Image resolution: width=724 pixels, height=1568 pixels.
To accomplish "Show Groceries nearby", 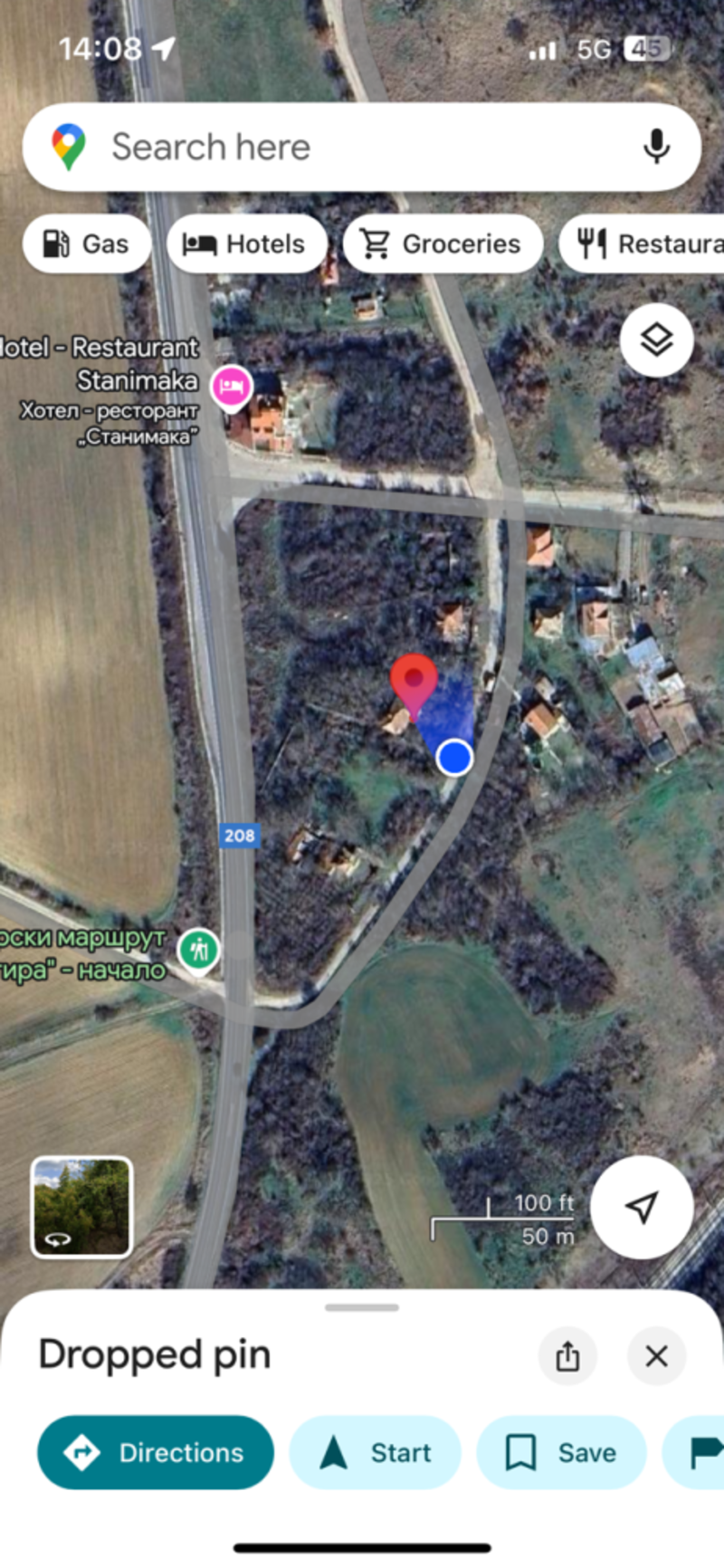I will click(x=443, y=244).
